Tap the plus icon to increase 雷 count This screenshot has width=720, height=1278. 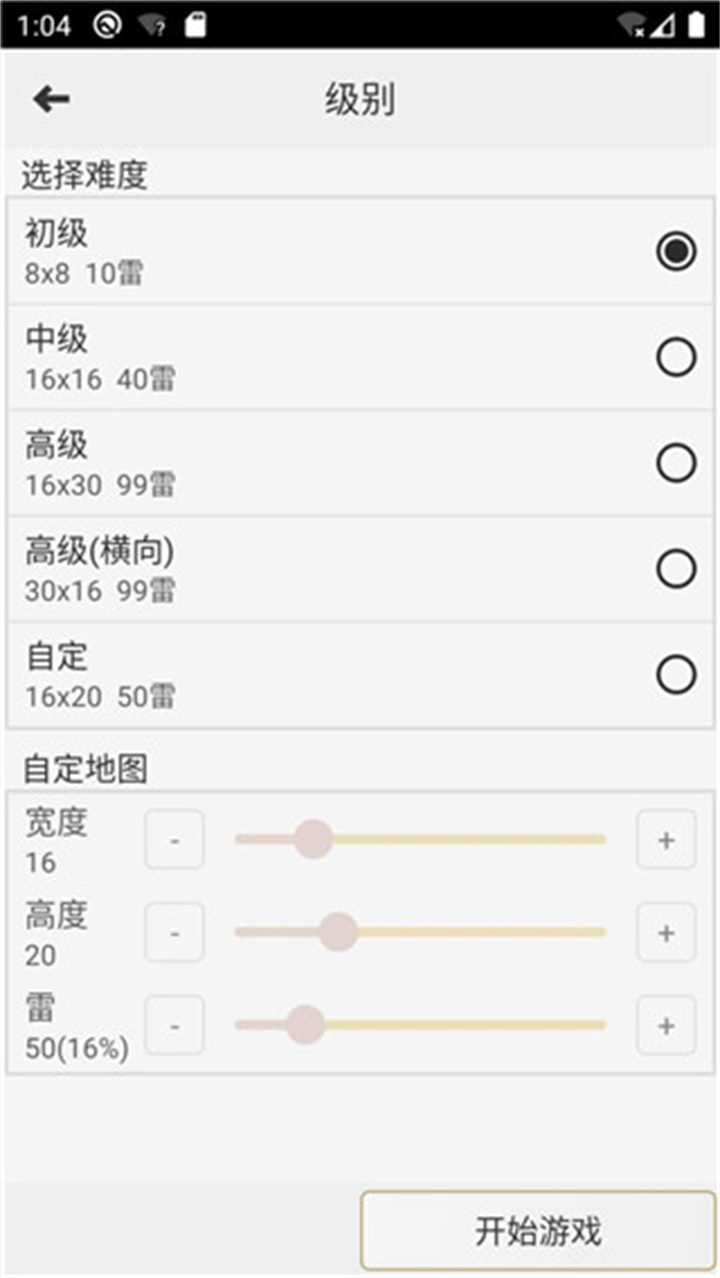point(665,1025)
